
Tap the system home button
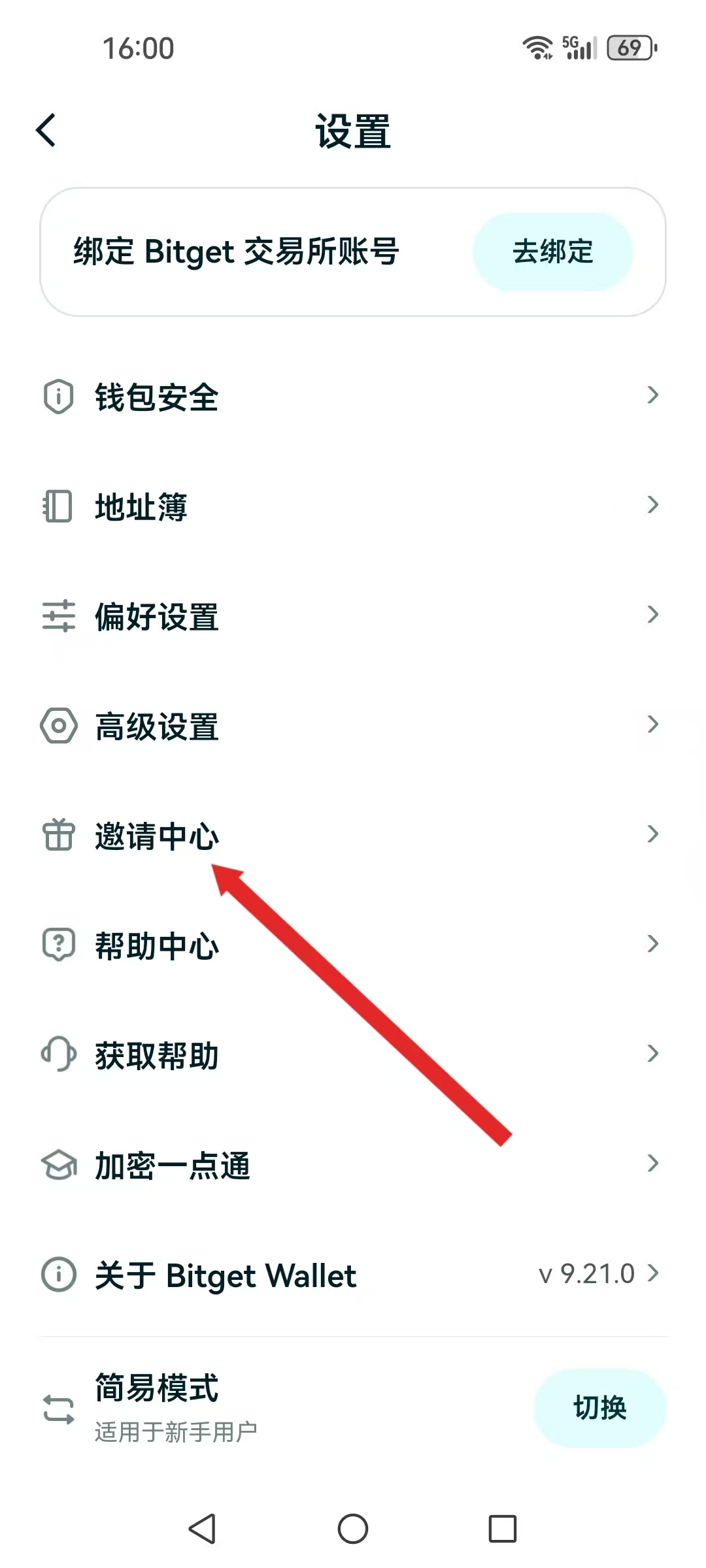click(353, 1529)
